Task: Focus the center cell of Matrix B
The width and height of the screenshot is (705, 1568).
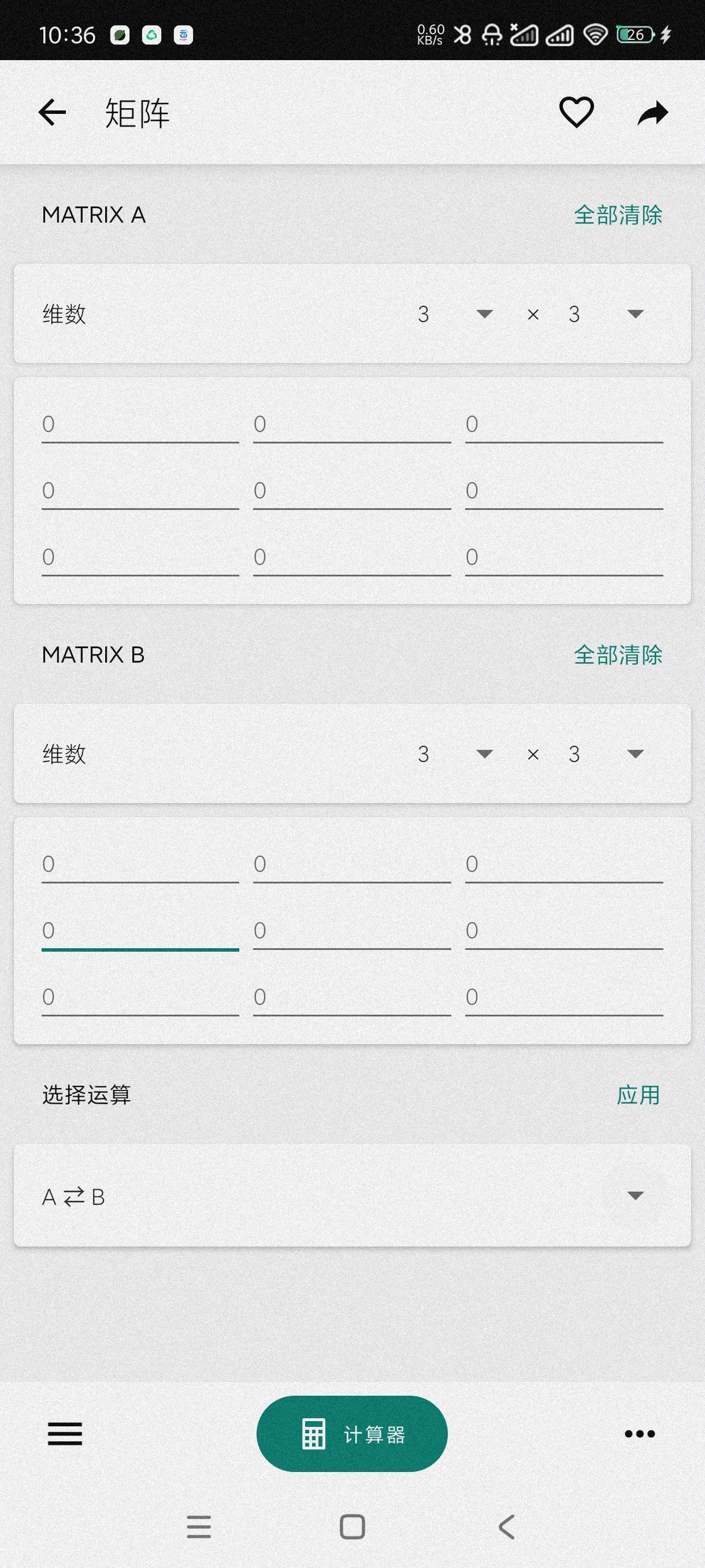Action: [351, 931]
